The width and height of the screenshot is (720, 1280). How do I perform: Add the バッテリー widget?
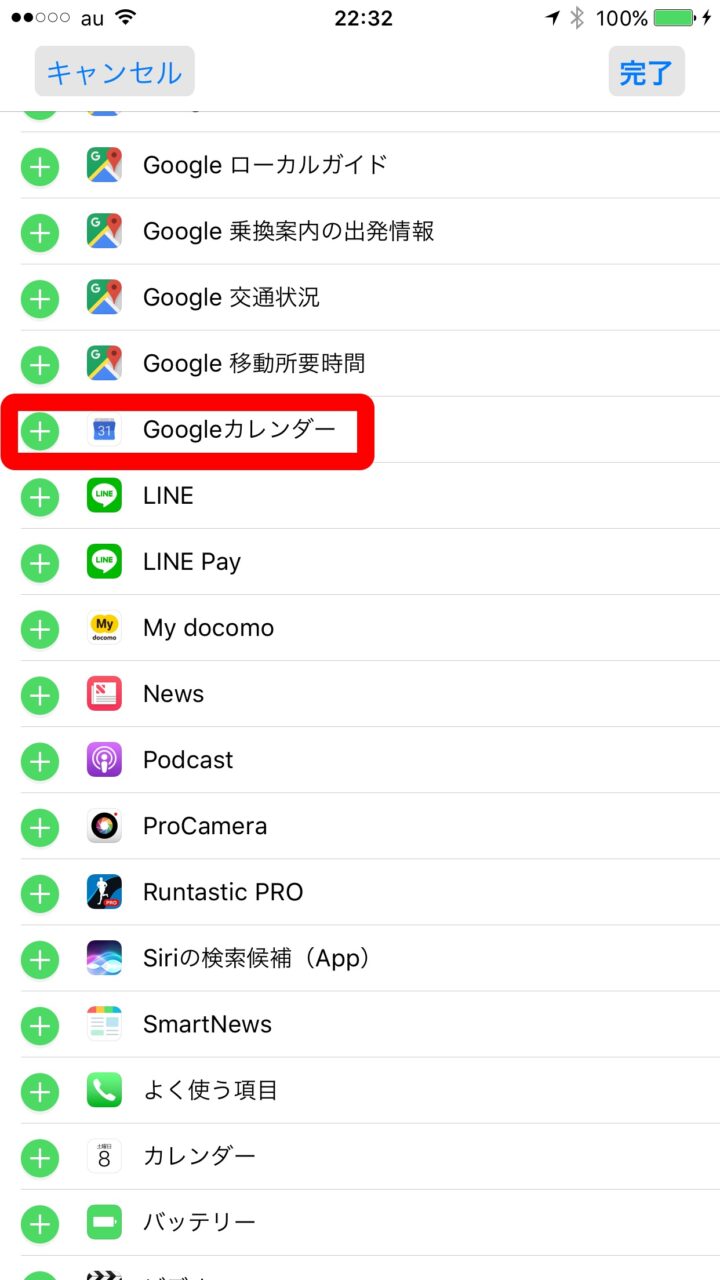(x=40, y=1222)
